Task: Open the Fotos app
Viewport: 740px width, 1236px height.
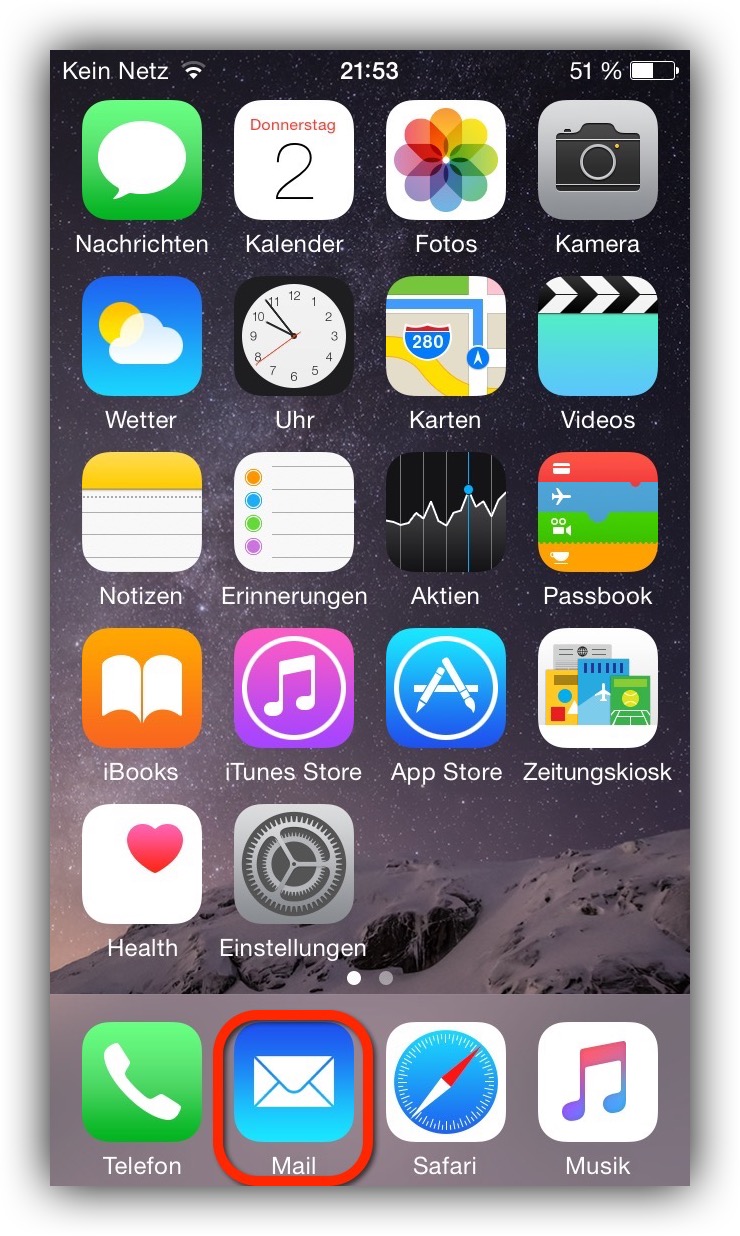Action: [446, 160]
